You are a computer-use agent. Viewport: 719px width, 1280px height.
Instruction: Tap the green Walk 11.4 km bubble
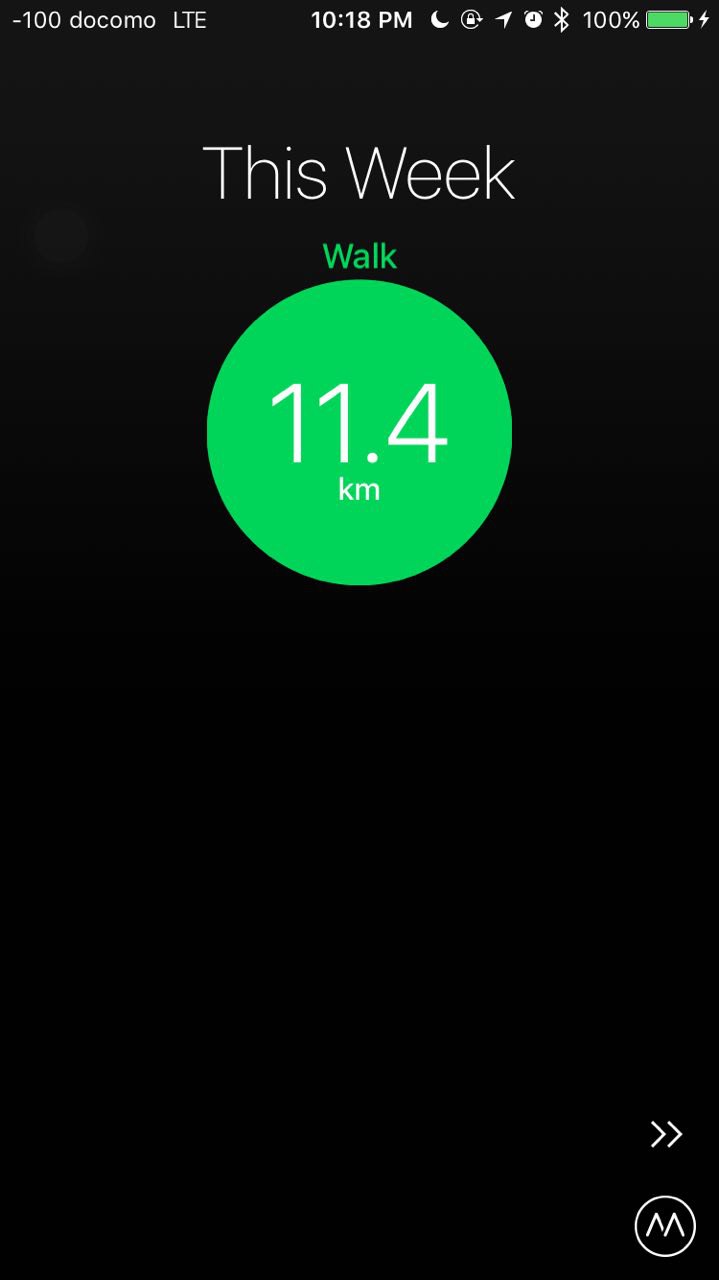(x=359, y=432)
